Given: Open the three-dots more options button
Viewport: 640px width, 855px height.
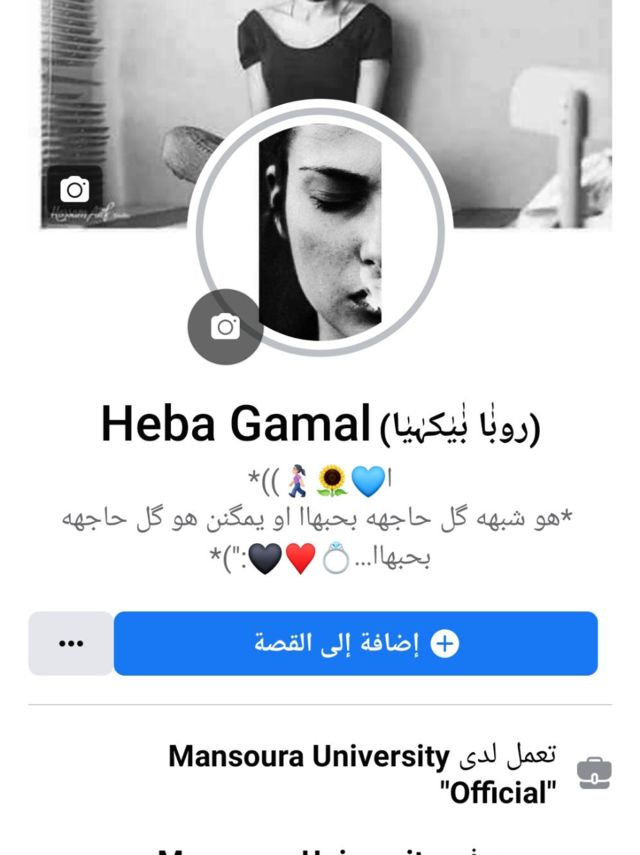Looking at the screenshot, I should pyautogui.click(x=71, y=644).
